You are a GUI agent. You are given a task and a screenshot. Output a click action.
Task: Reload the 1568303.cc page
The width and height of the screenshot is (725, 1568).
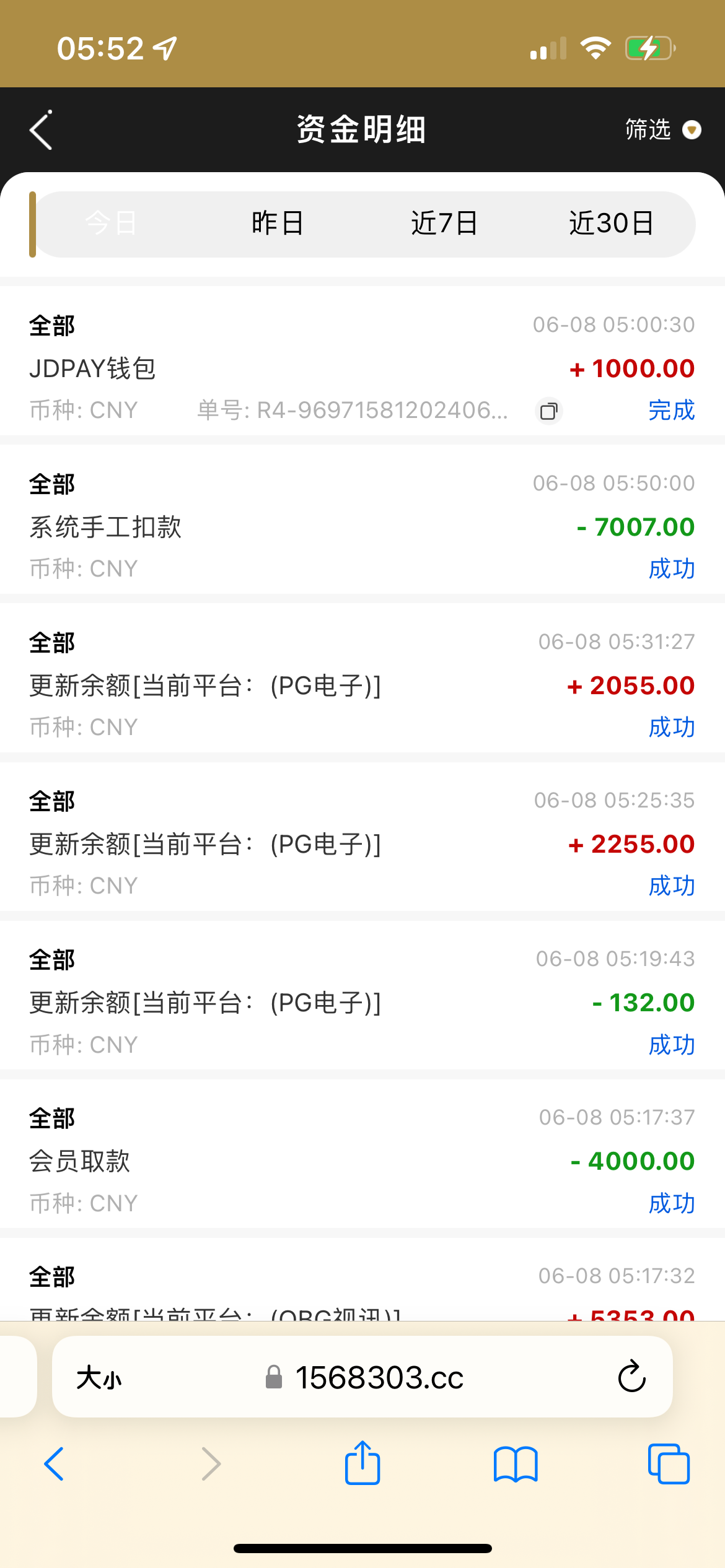(631, 1377)
